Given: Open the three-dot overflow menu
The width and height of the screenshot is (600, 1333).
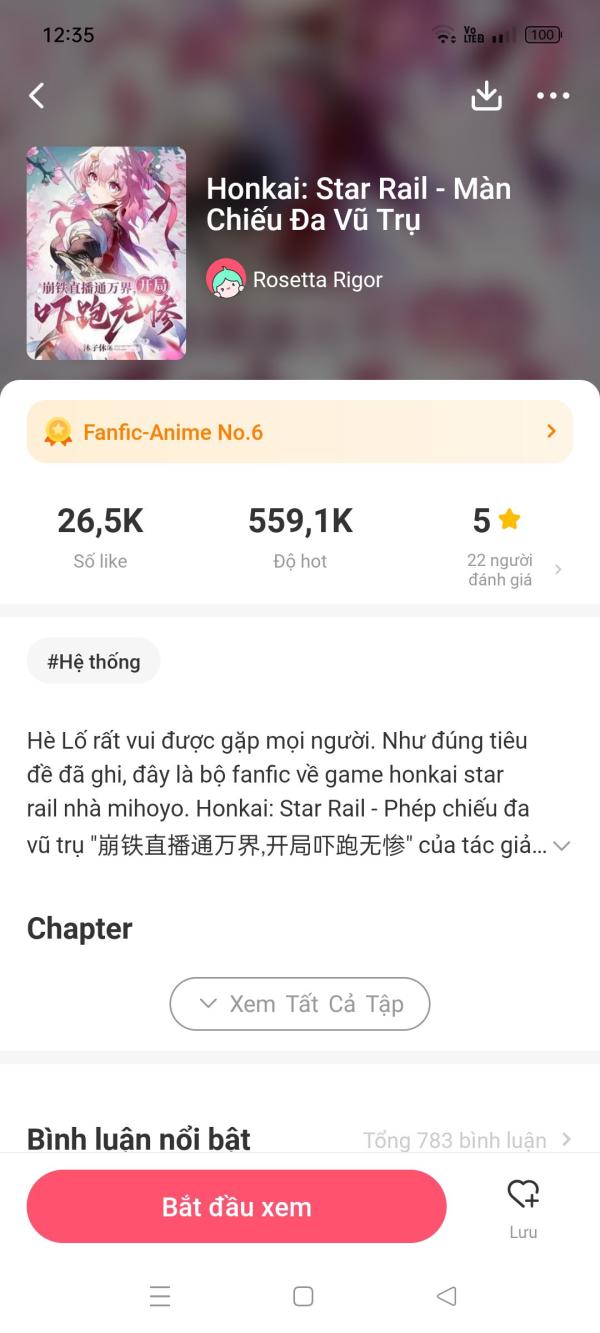Looking at the screenshot, I should point(553,96).
